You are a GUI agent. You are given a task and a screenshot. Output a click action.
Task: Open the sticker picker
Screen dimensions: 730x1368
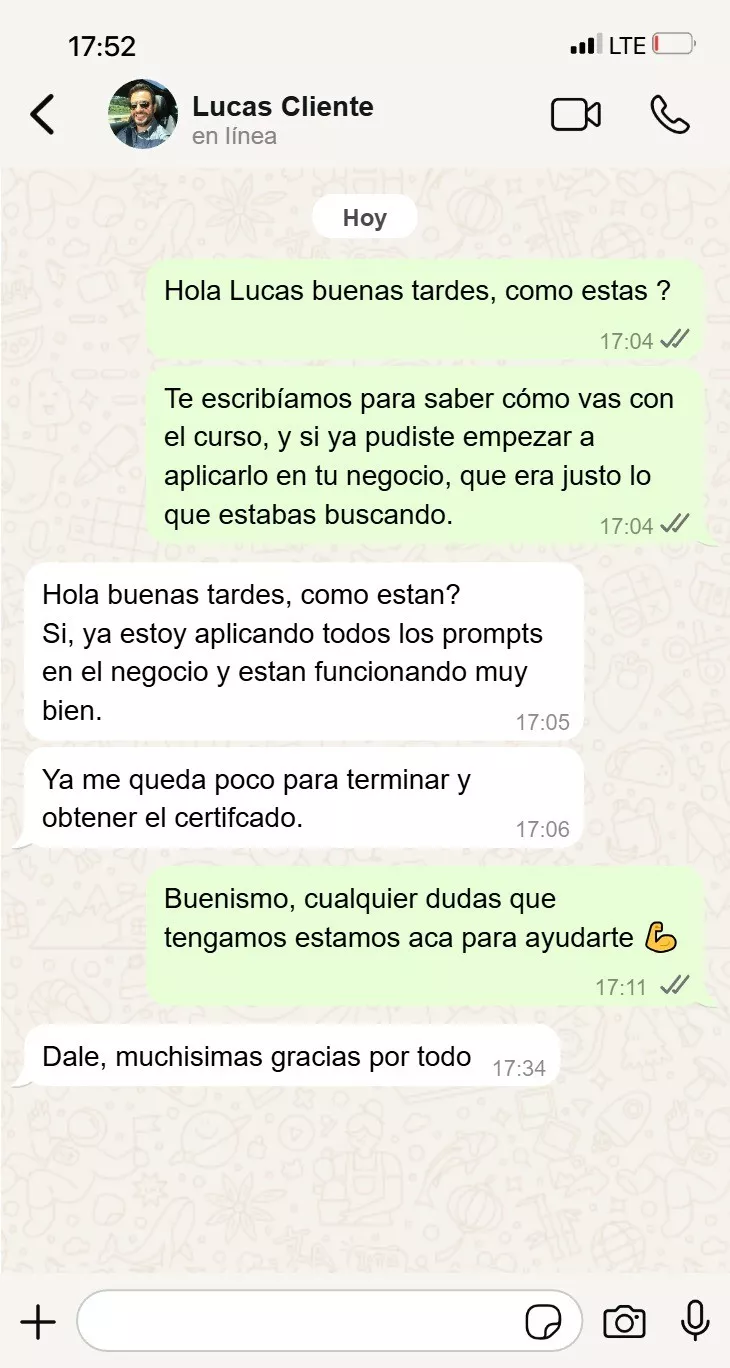click(544, 1322)
